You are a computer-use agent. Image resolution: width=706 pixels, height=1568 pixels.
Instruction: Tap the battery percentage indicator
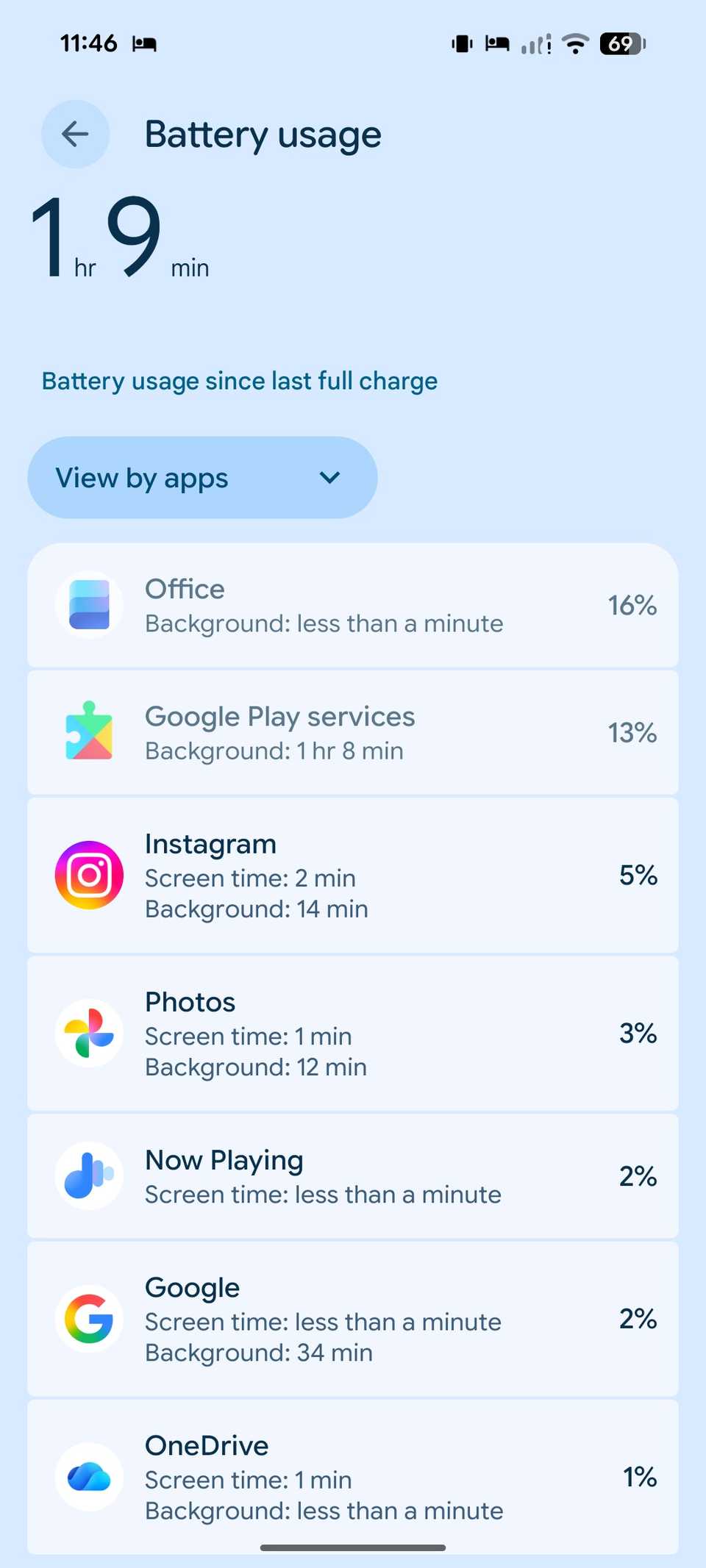[620, 44]
